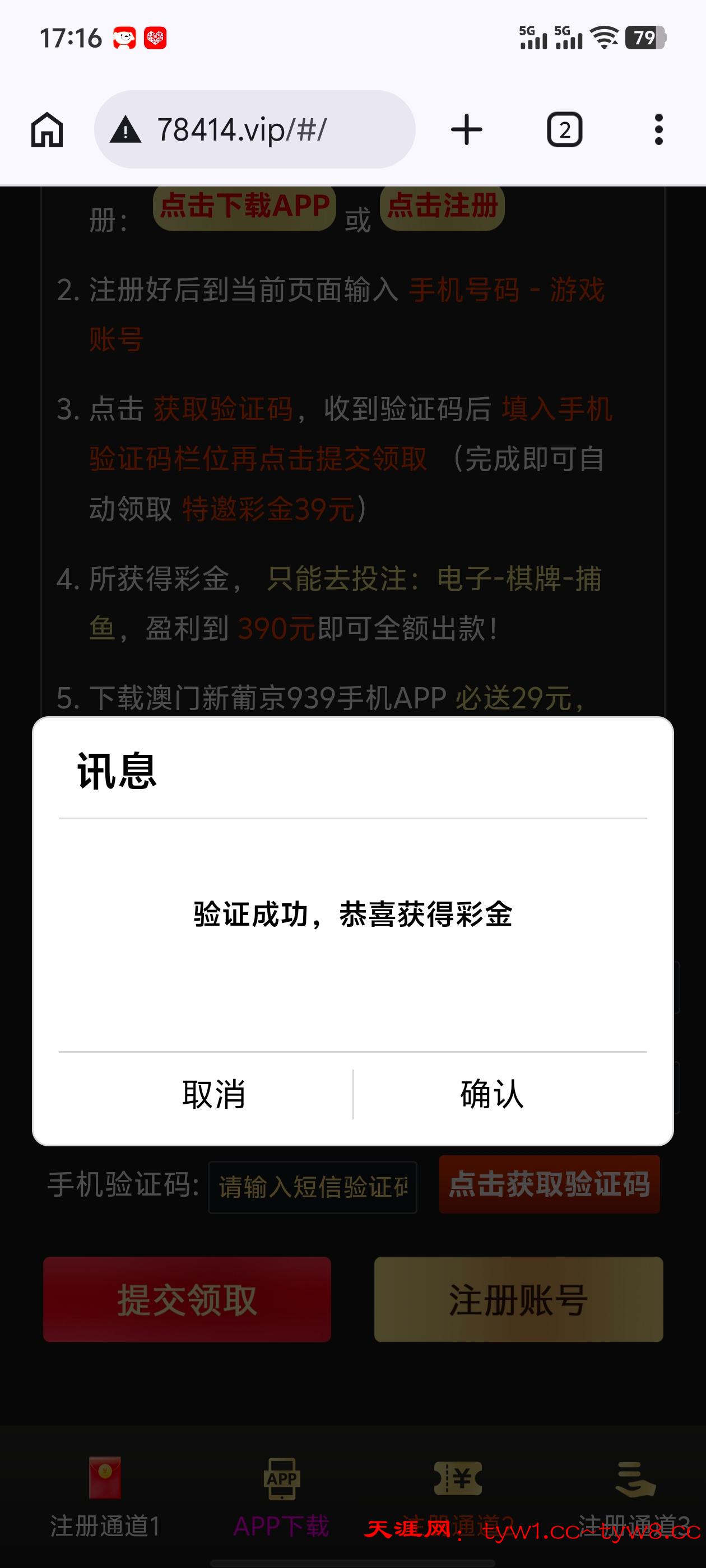Viewport: 706px width, 1568px height.
Task: Open the browser three-dot menu
Action: click(x=658, y=129)
